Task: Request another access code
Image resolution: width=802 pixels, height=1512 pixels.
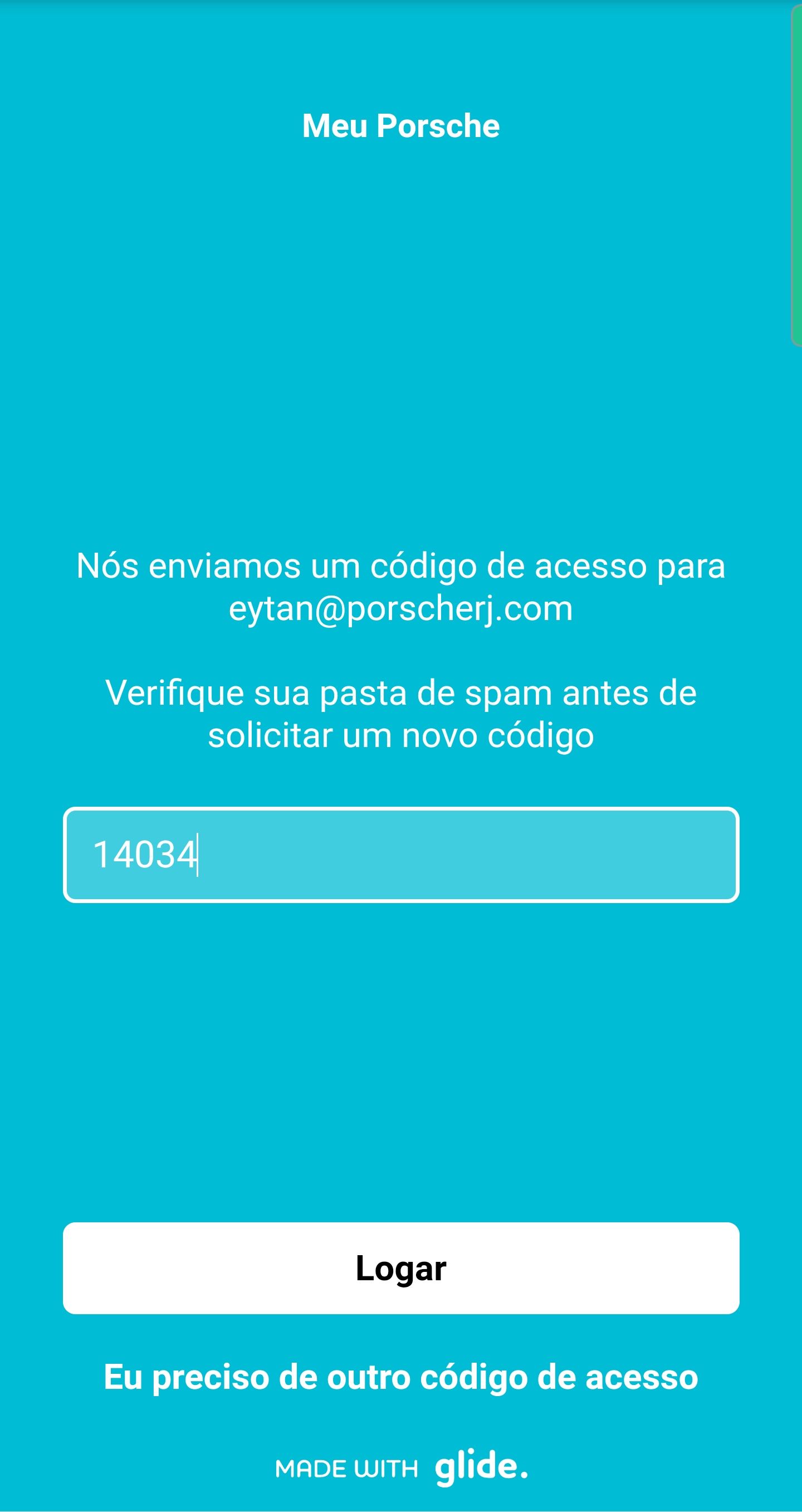Action: coord(400,1377)
